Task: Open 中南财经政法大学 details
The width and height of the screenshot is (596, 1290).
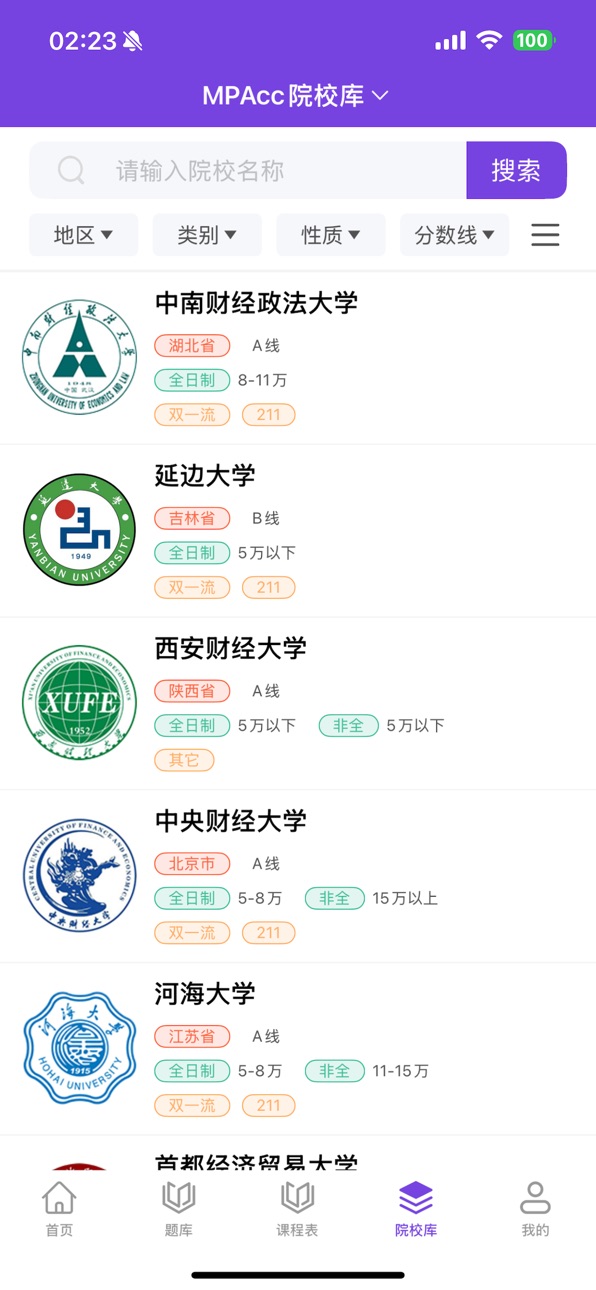Action: tap(298, 358)
